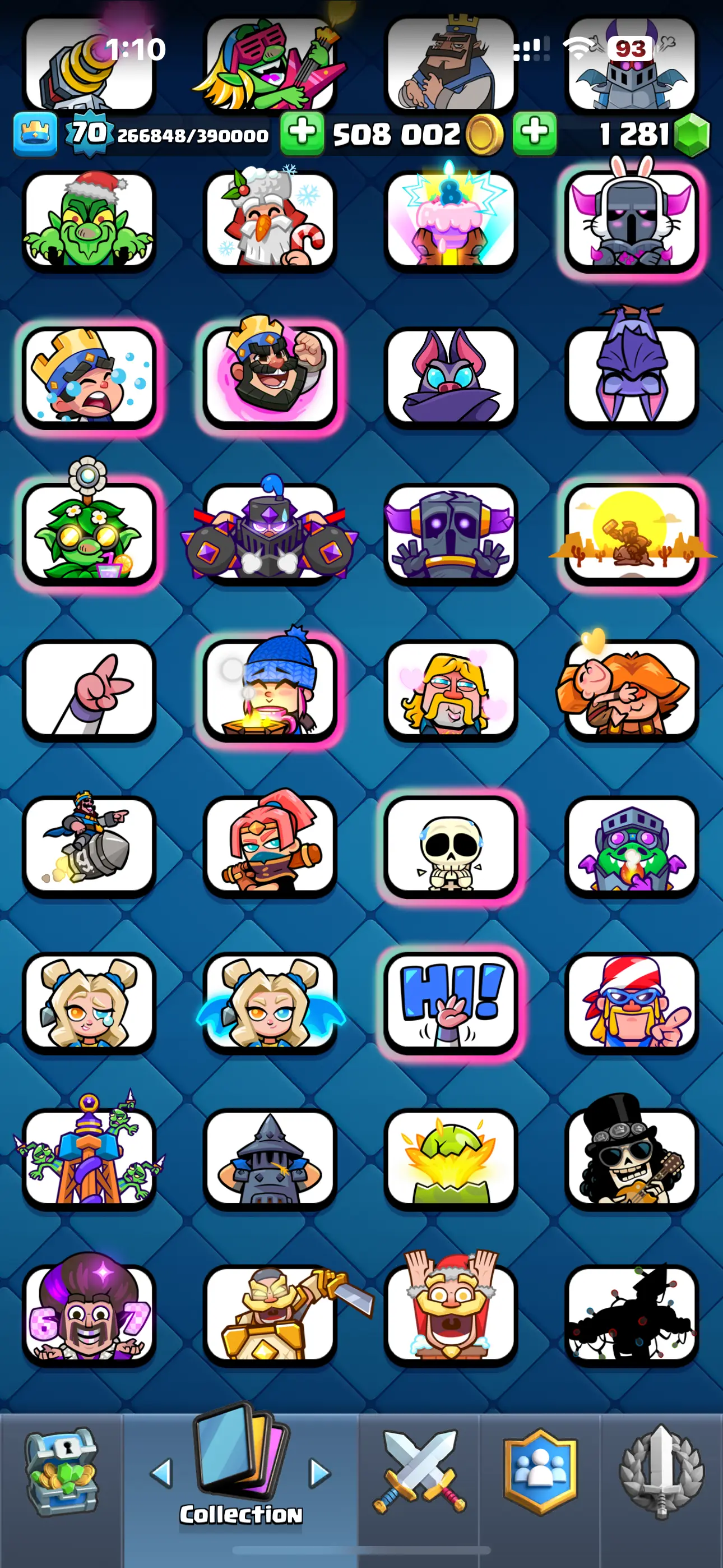Choose the birthday cake emote
Screen dimensions: 723x1568
[x=451, y=222]
